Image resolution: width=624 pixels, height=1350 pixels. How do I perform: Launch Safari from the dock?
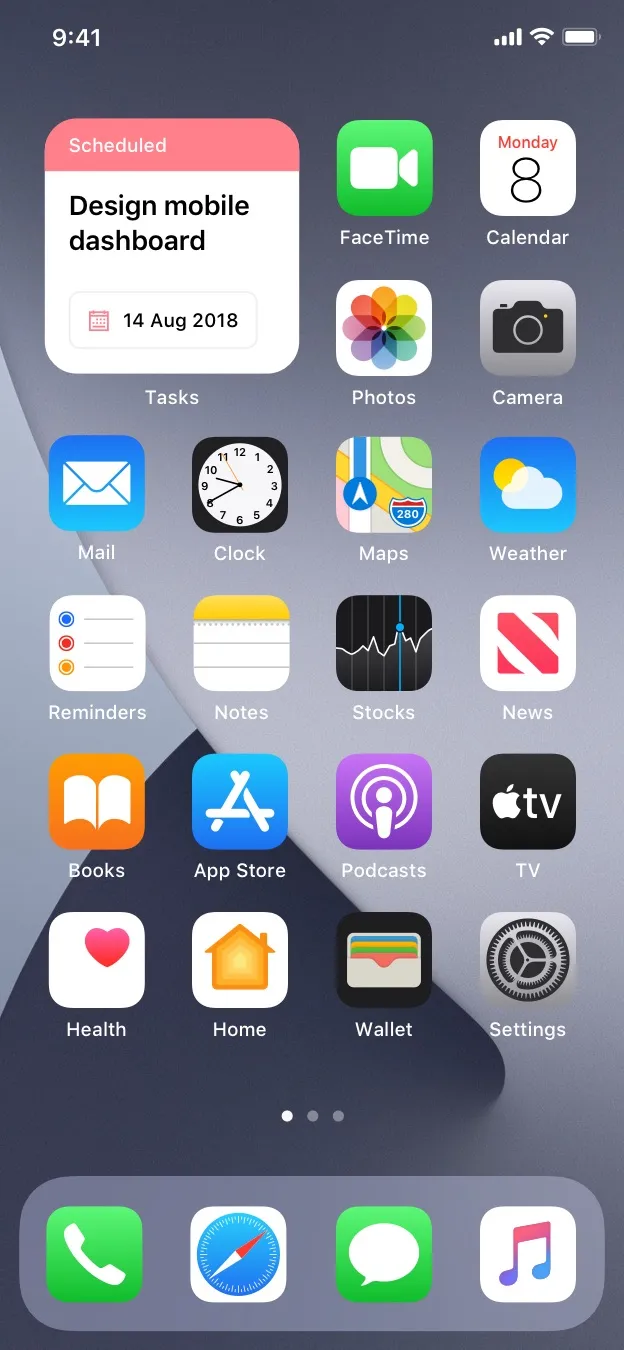tap(239, 1254)
